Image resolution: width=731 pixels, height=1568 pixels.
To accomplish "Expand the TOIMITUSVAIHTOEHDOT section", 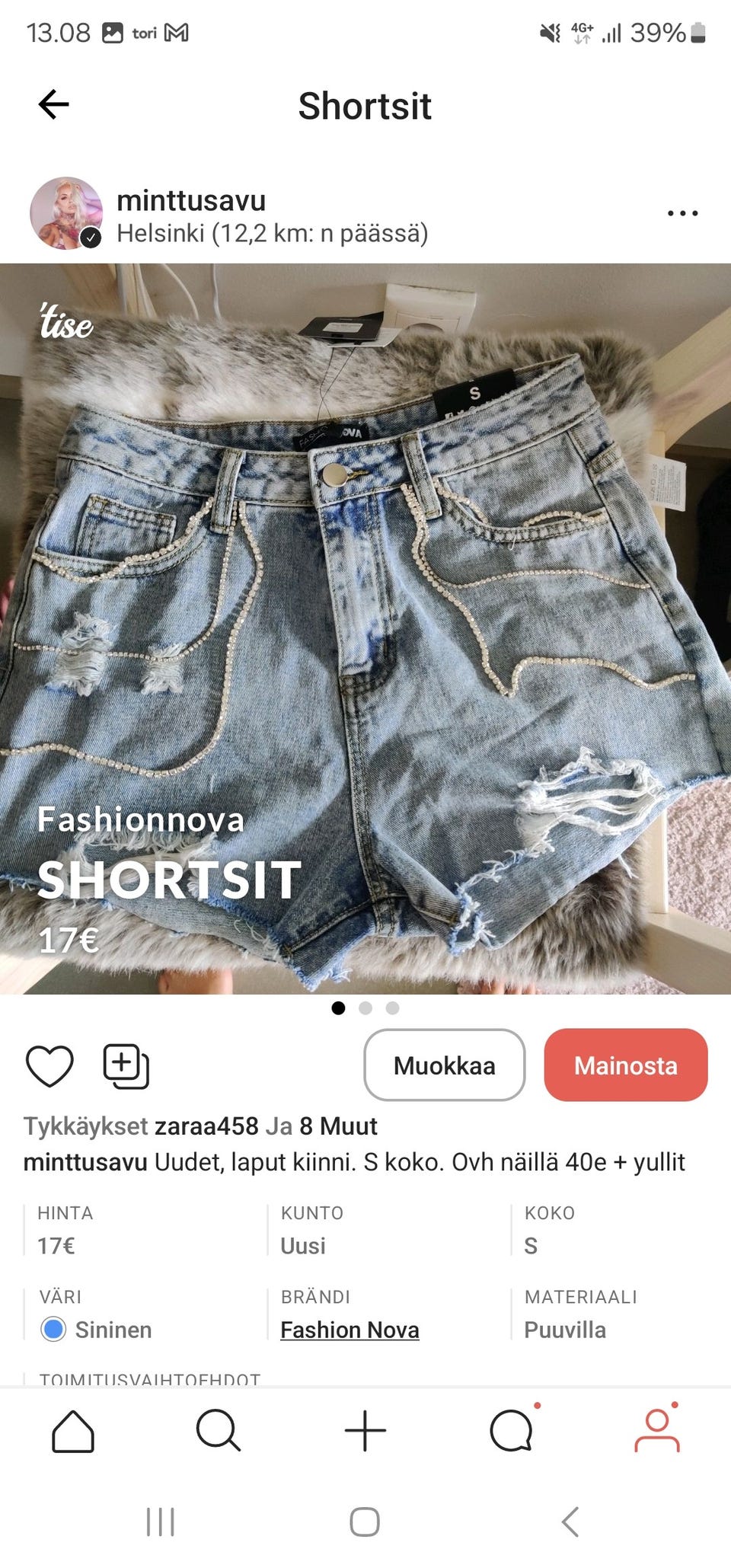I will (149, 1380).
